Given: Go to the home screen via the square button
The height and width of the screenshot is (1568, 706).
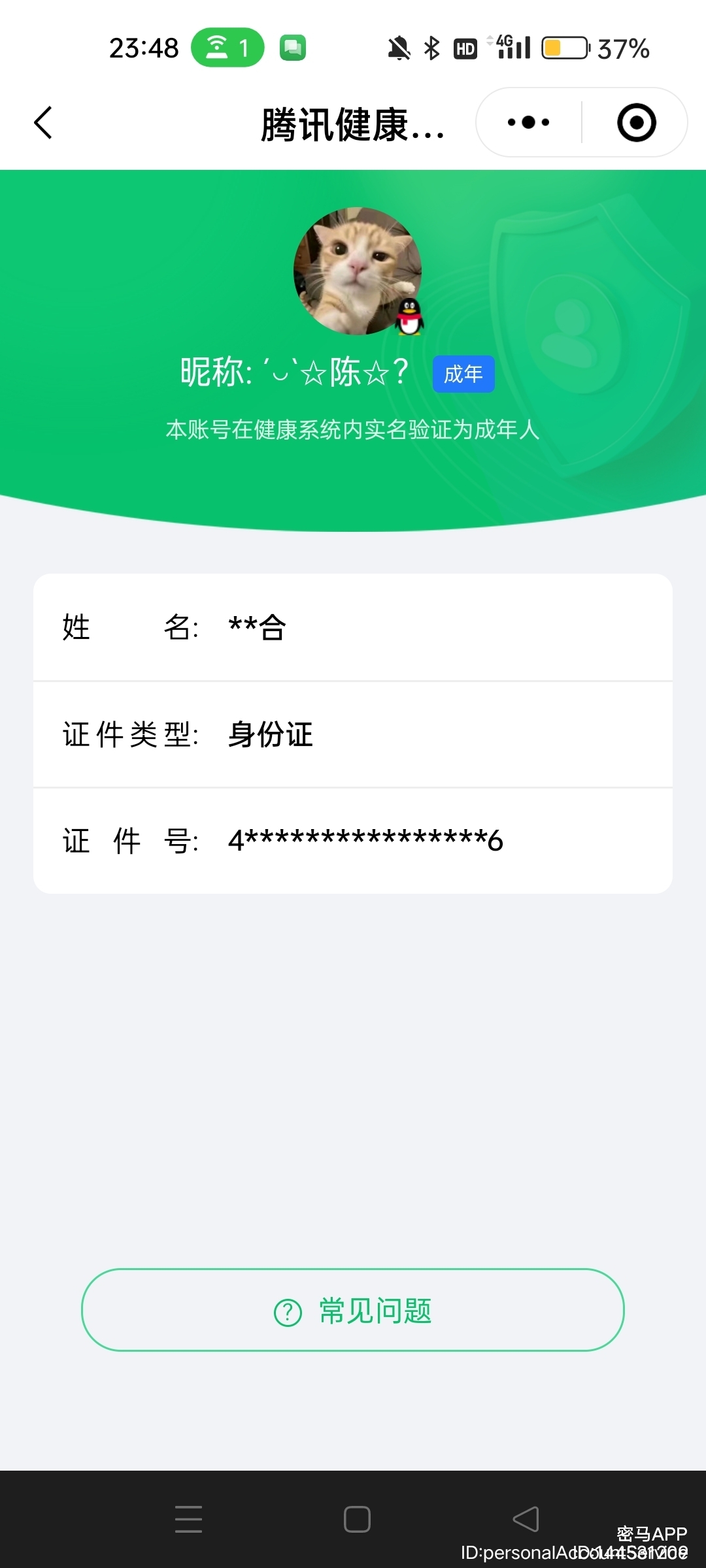Looking at the screenshot, I should point(357,1519).
